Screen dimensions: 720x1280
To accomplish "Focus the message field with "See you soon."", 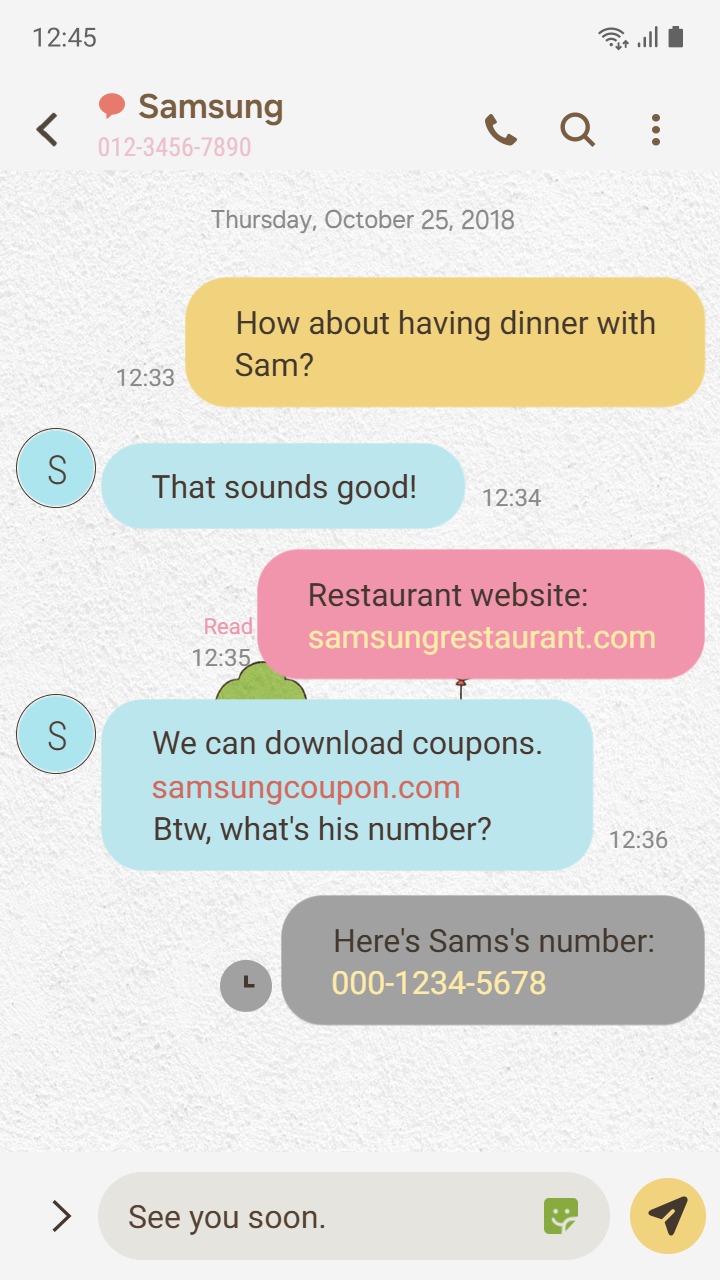I will click(x=320, y=1217).
